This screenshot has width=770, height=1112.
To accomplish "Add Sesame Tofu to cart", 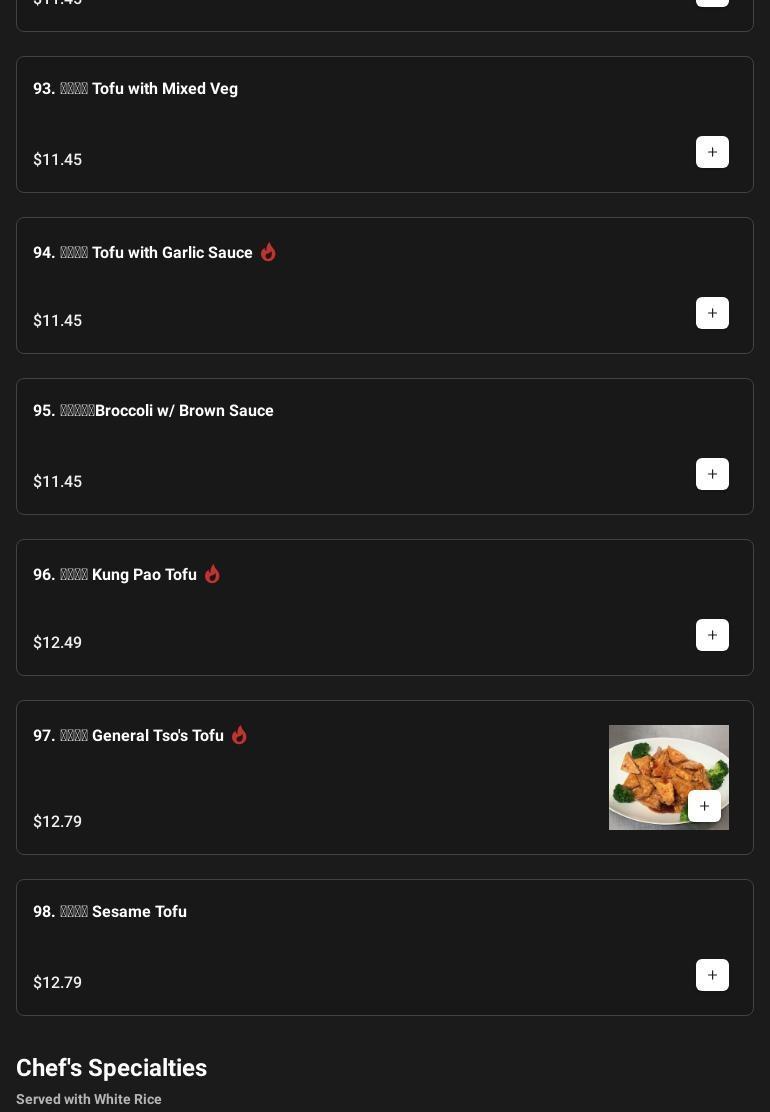I will click(x=712, y=975).
